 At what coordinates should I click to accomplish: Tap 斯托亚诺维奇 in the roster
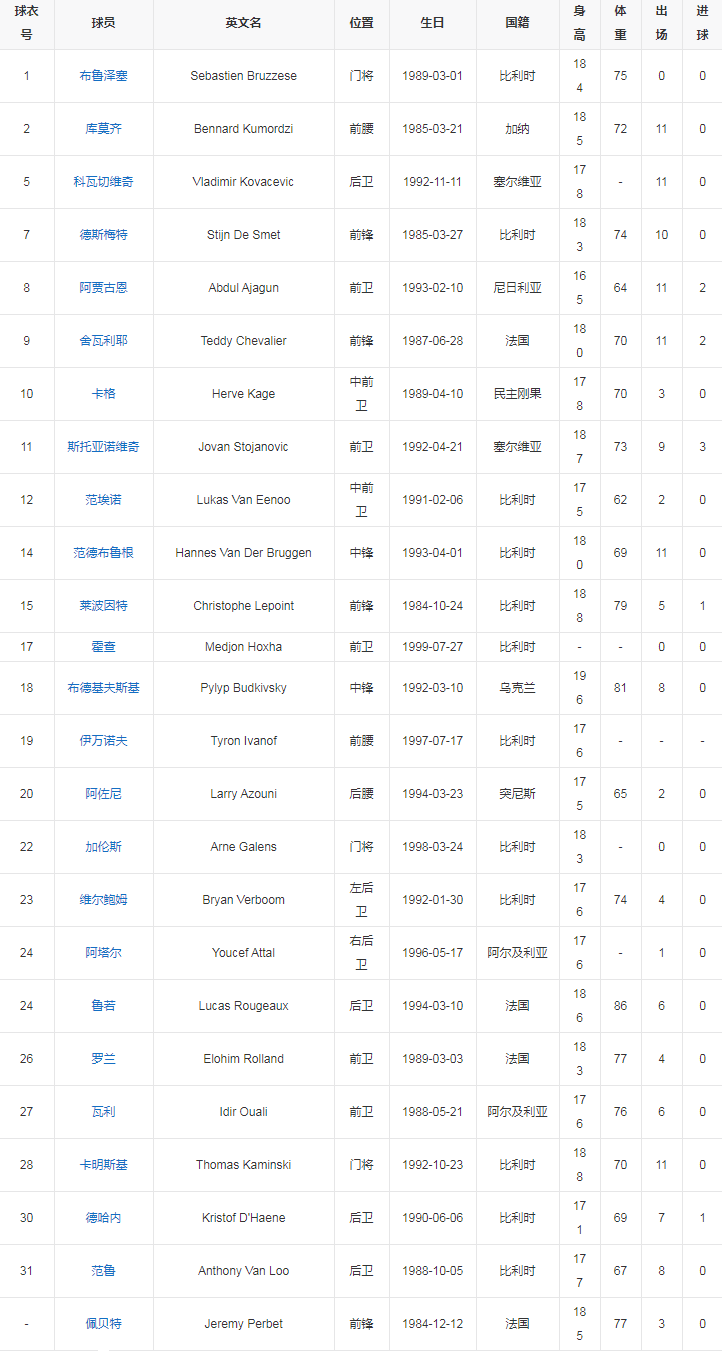pos(103,447)
